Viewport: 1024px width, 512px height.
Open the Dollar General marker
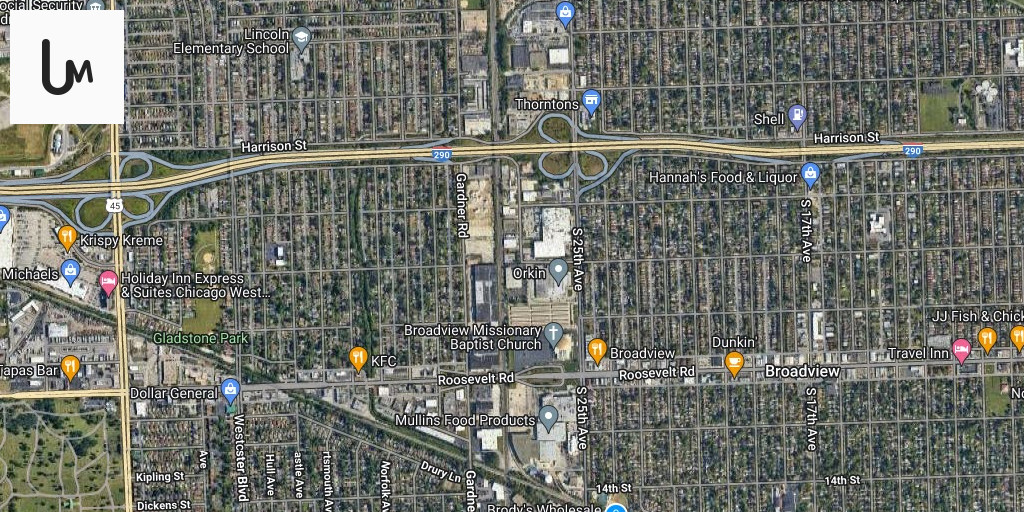(231, 389)
